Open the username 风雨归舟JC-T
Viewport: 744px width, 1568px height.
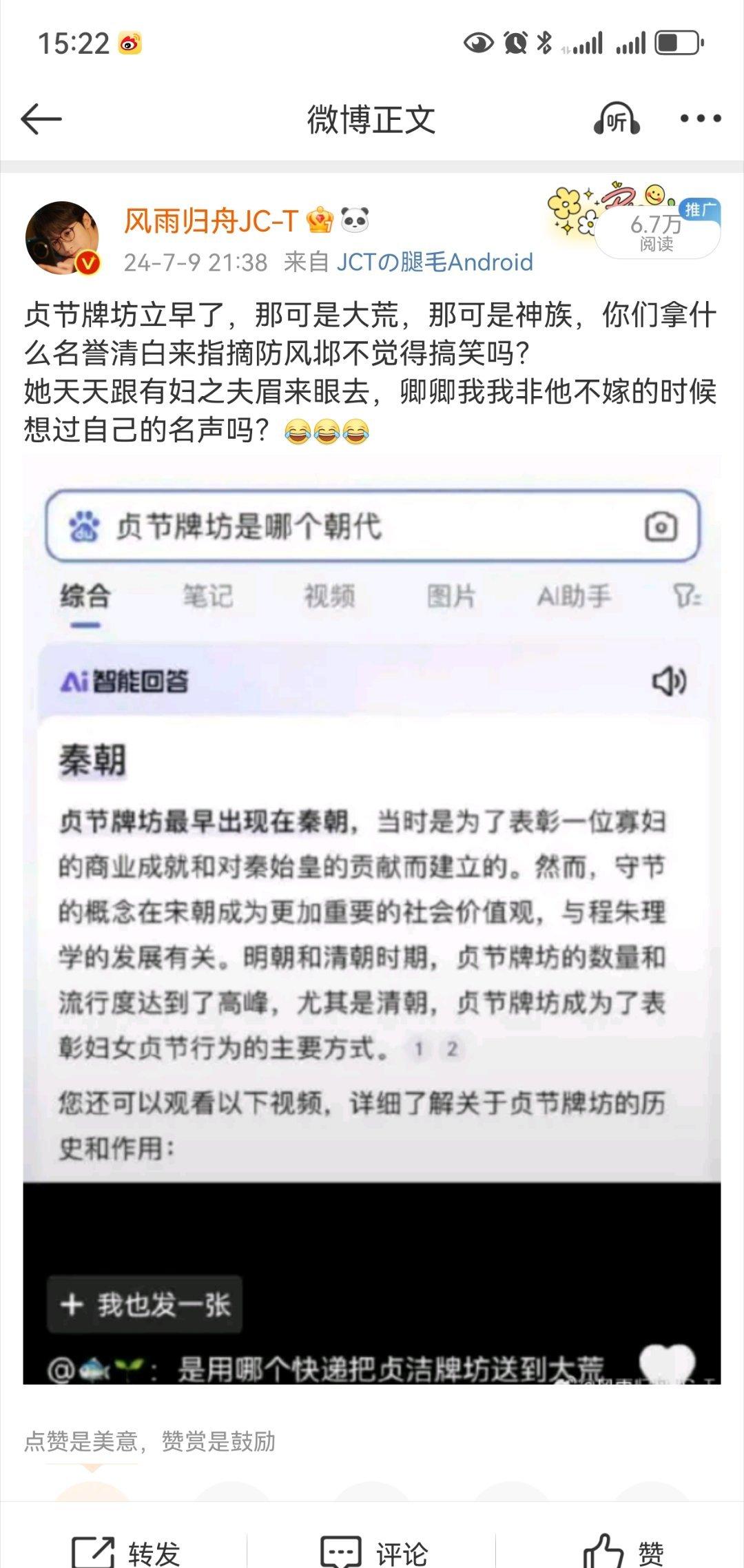[x=211, y=220]
